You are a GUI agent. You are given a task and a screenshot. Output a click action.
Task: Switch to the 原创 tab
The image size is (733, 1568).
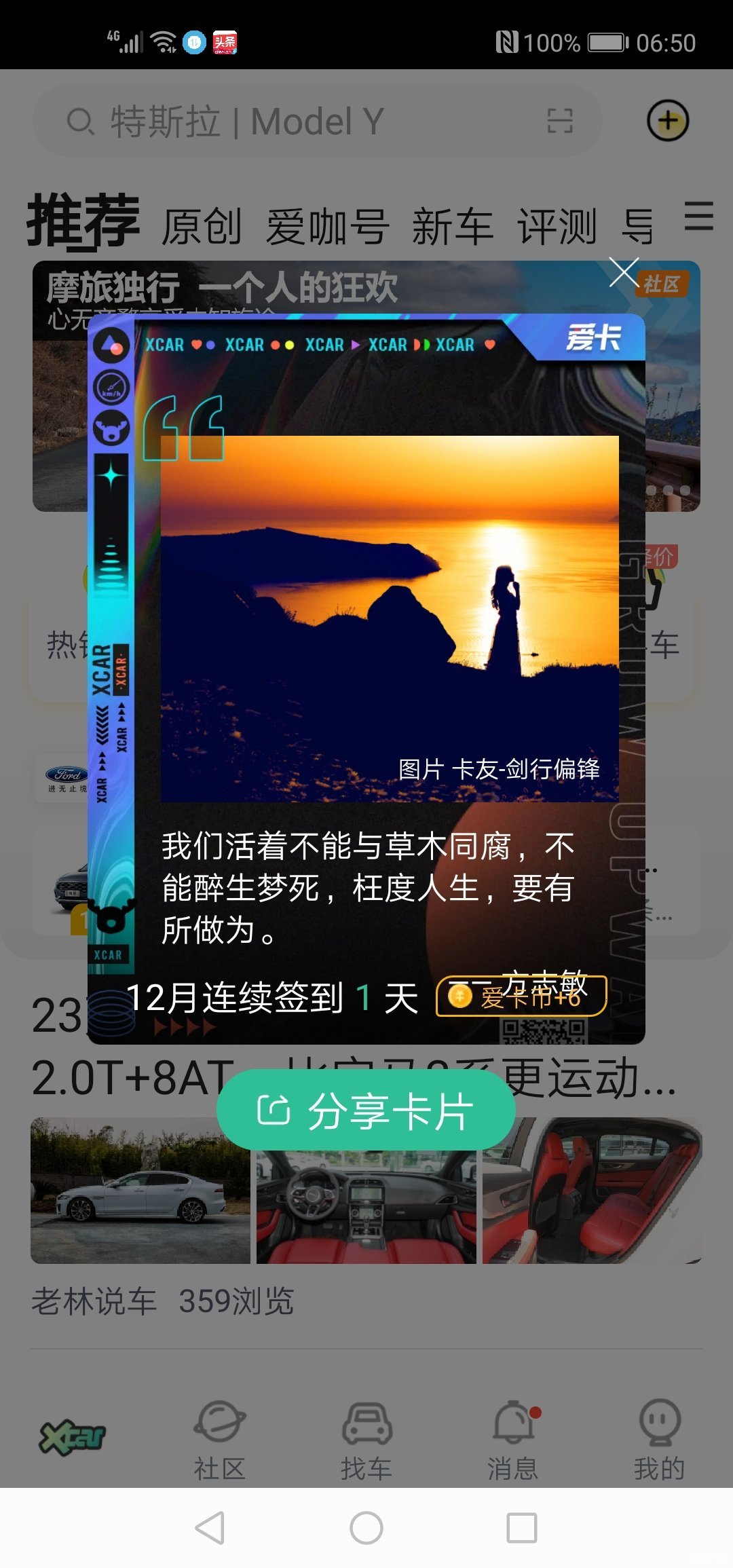[x=202, y=227]
